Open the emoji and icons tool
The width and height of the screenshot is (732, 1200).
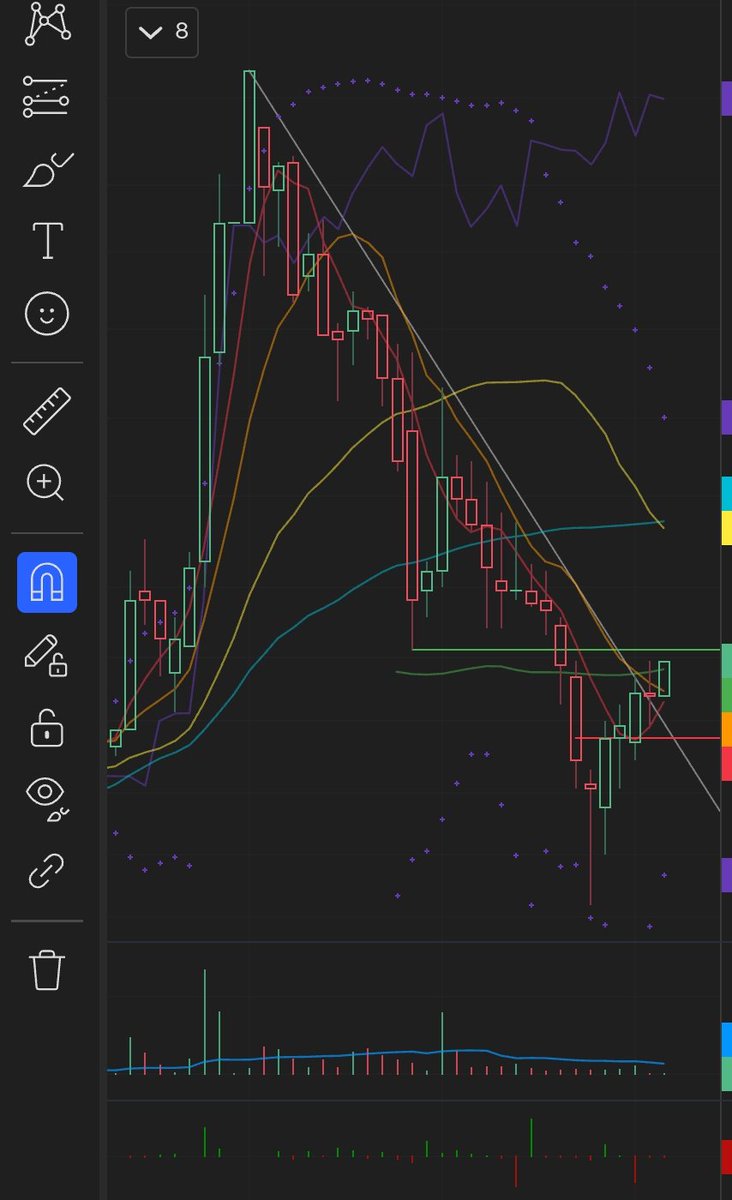point(47,315)
